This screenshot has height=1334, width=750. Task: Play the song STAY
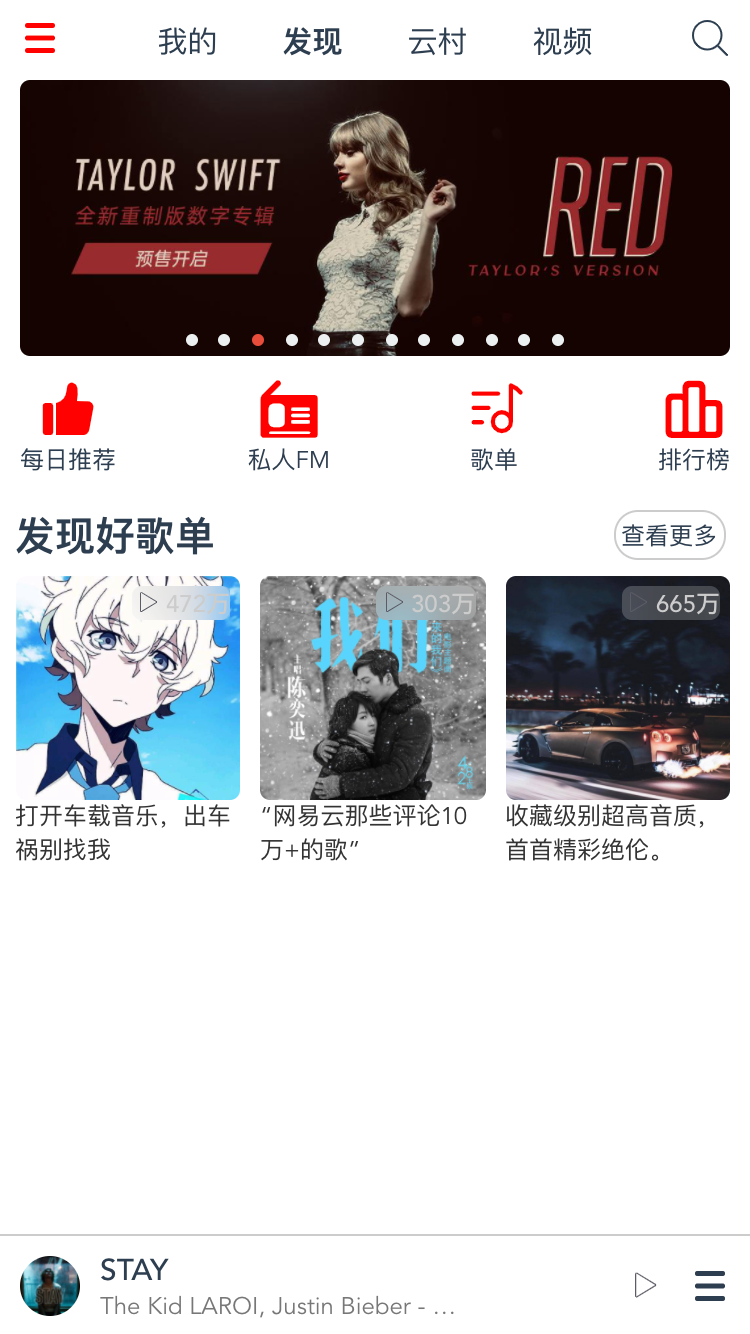pos(645,1285)
